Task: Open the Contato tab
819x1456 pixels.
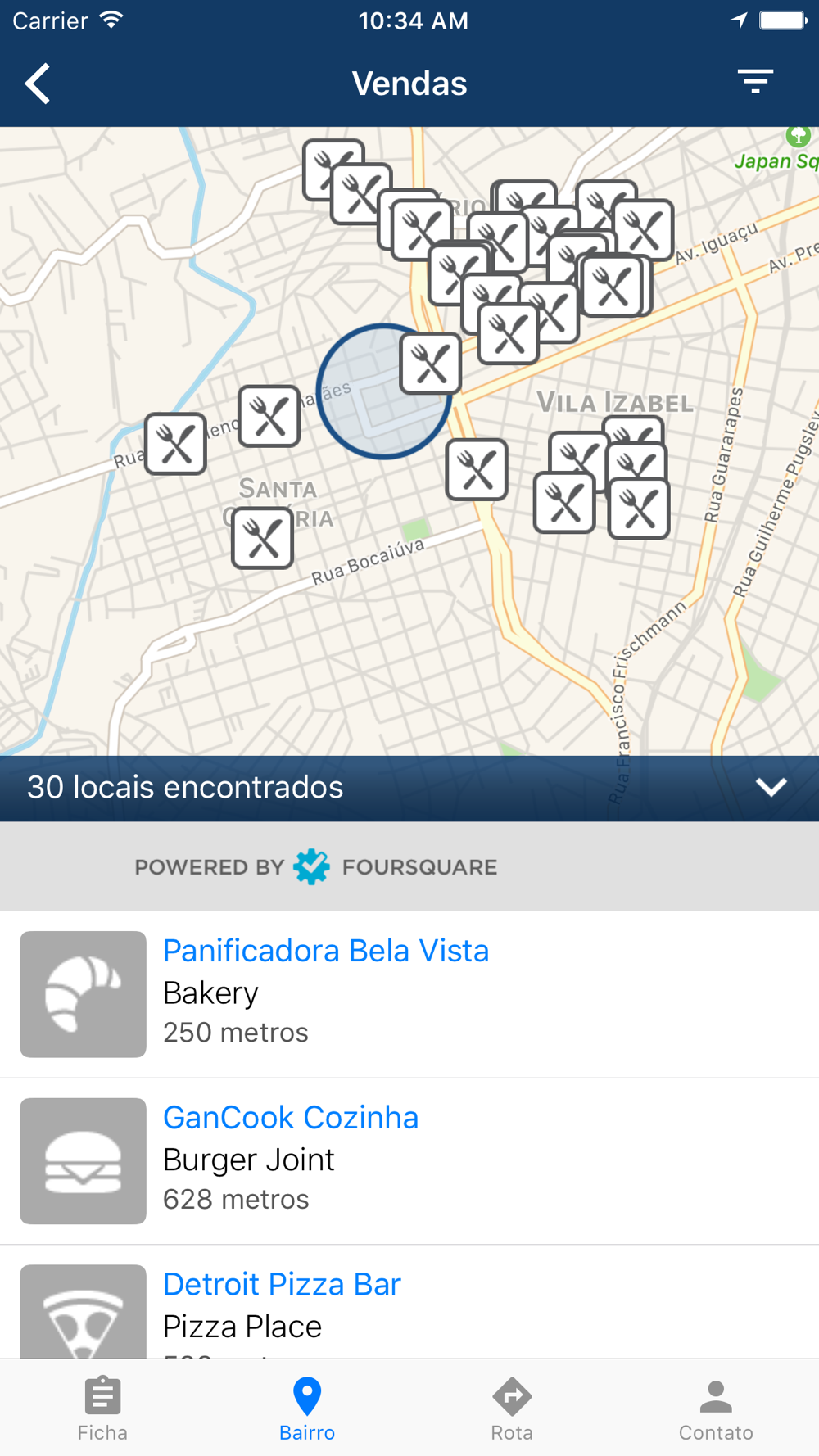Action: [716, 1409]
